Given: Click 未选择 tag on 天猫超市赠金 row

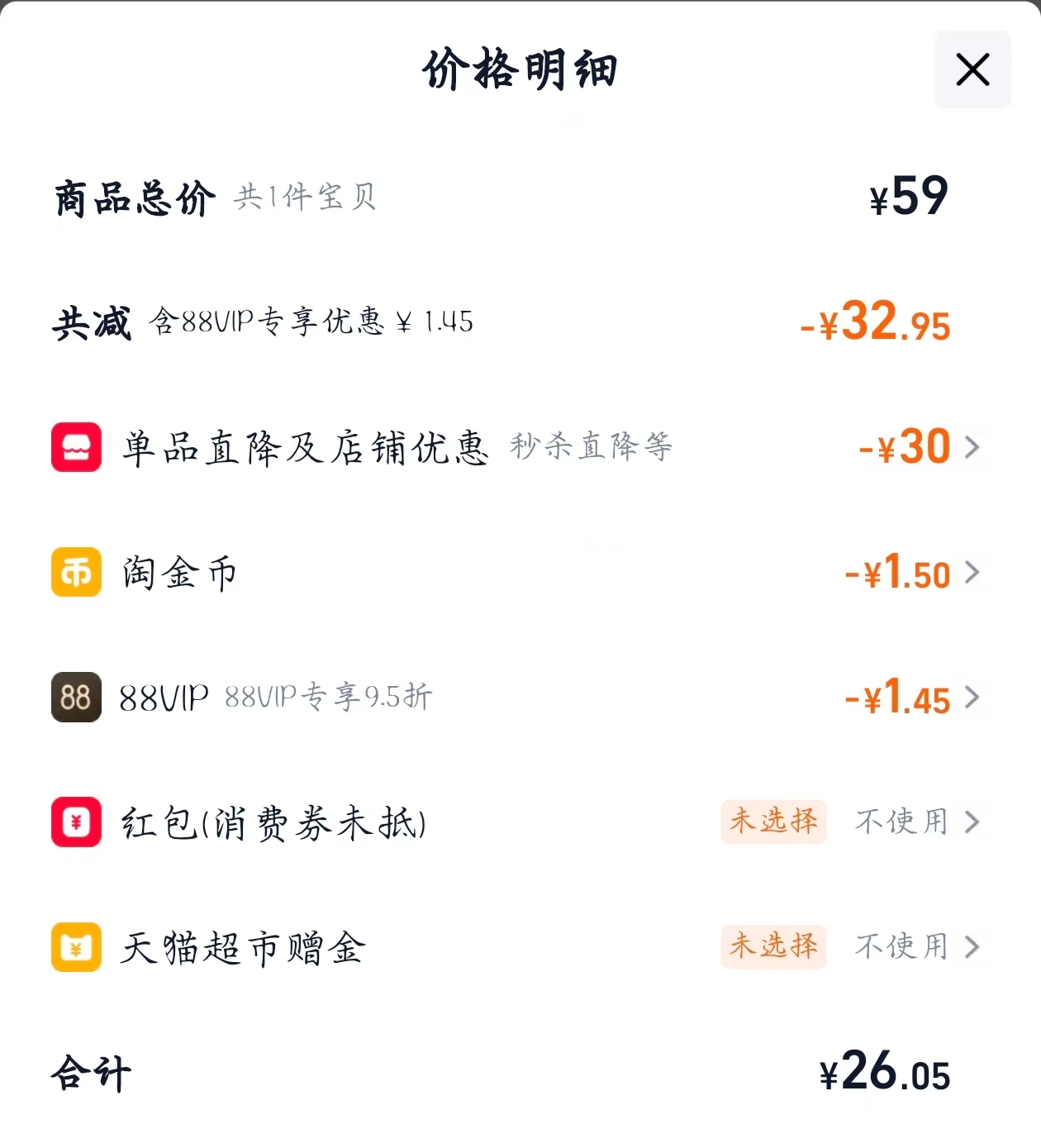Looking at the screenshot, I should point(773,948).
